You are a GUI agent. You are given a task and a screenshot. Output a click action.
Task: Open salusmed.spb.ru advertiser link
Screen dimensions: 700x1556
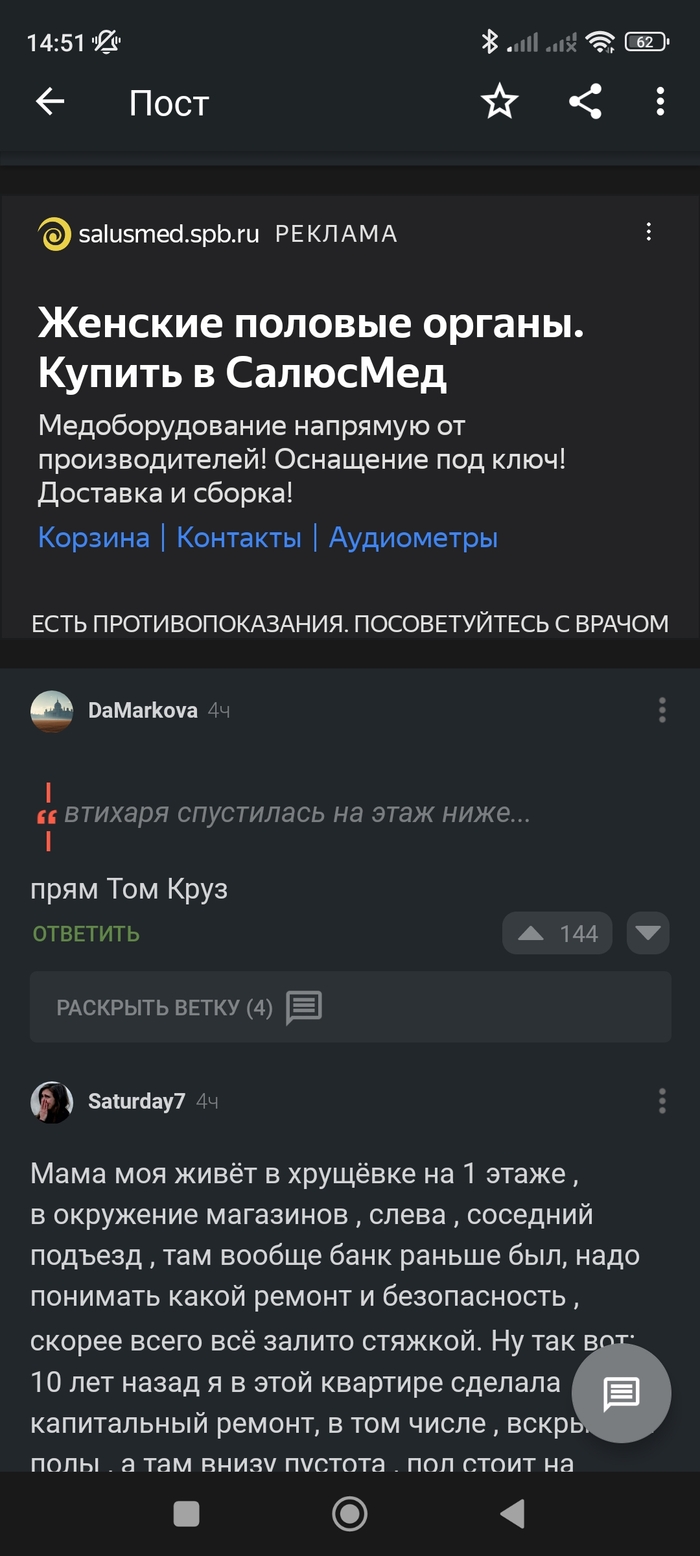[x=168, y=234]
